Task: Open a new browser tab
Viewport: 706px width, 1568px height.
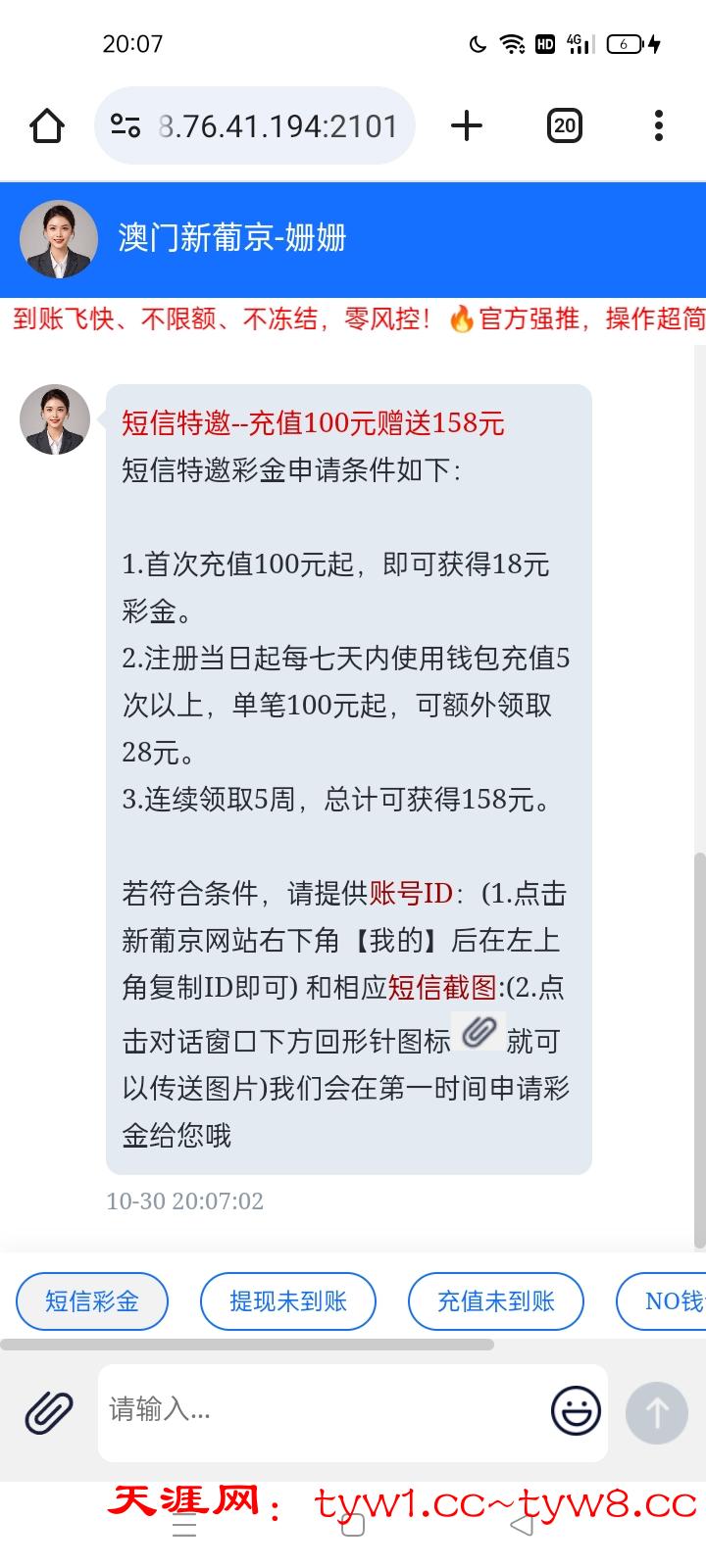Action: coord(467,125)
